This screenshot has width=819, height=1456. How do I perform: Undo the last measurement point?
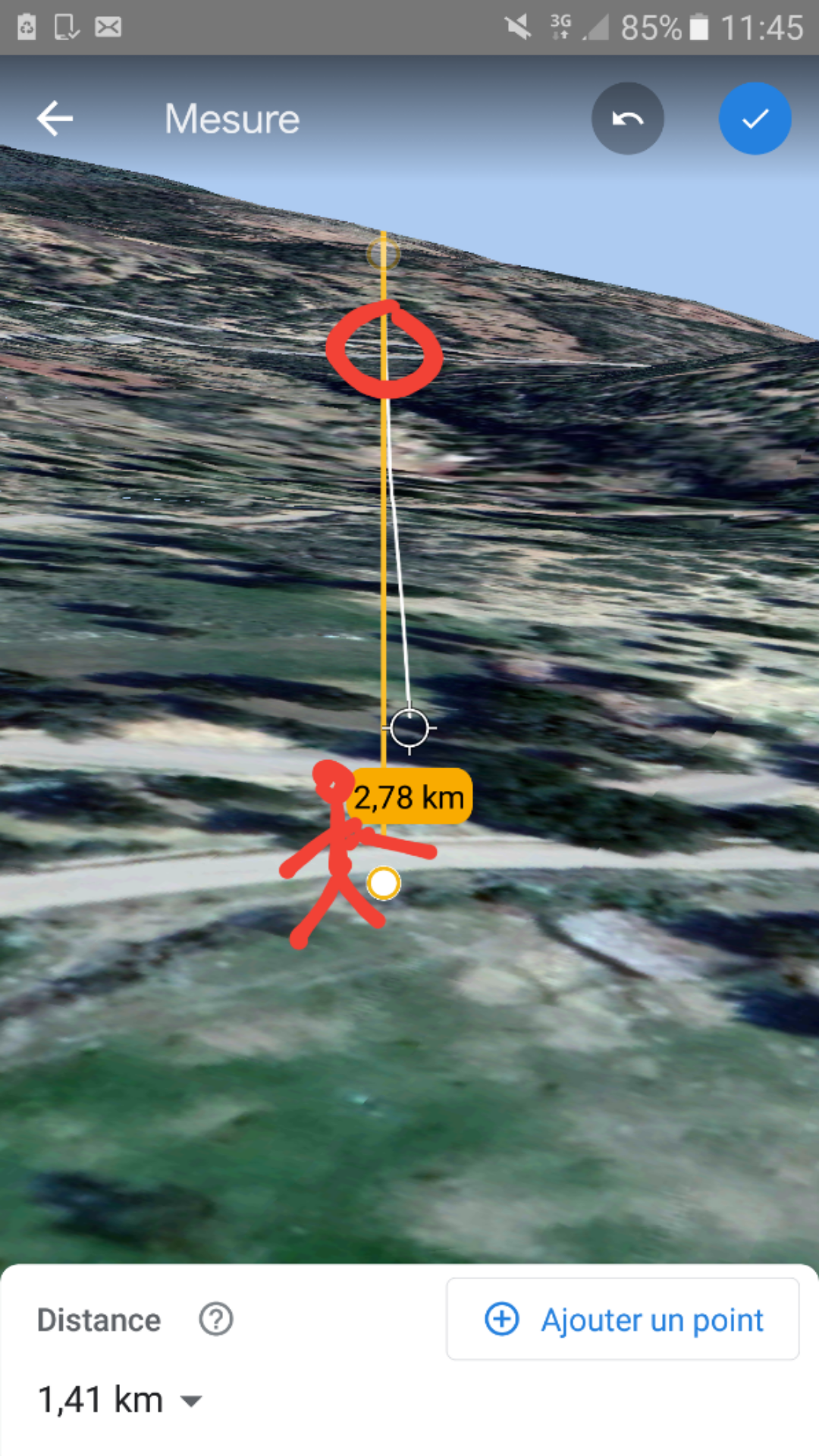(x=627, y=119)
